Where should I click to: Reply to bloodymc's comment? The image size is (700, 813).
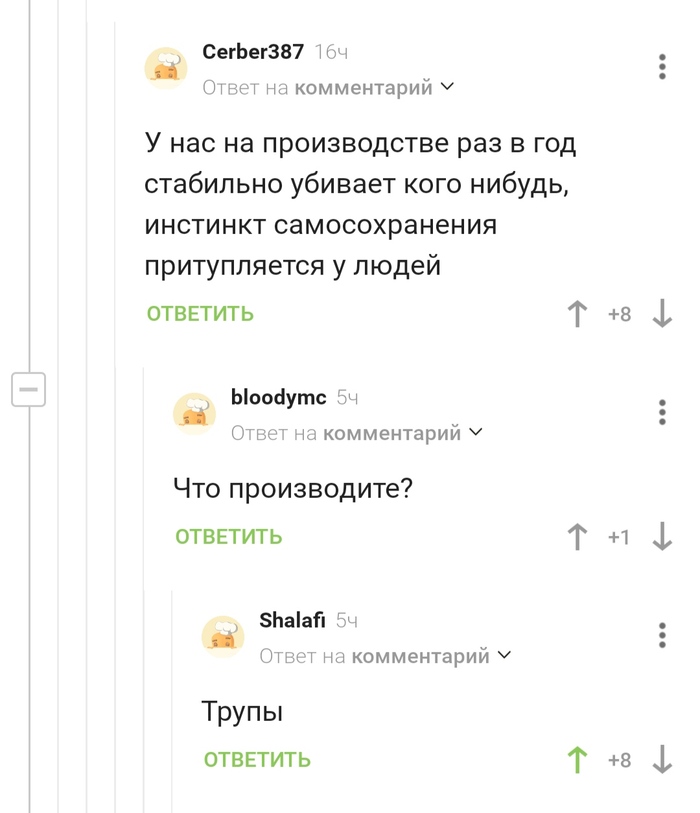[x=229, y=537]
